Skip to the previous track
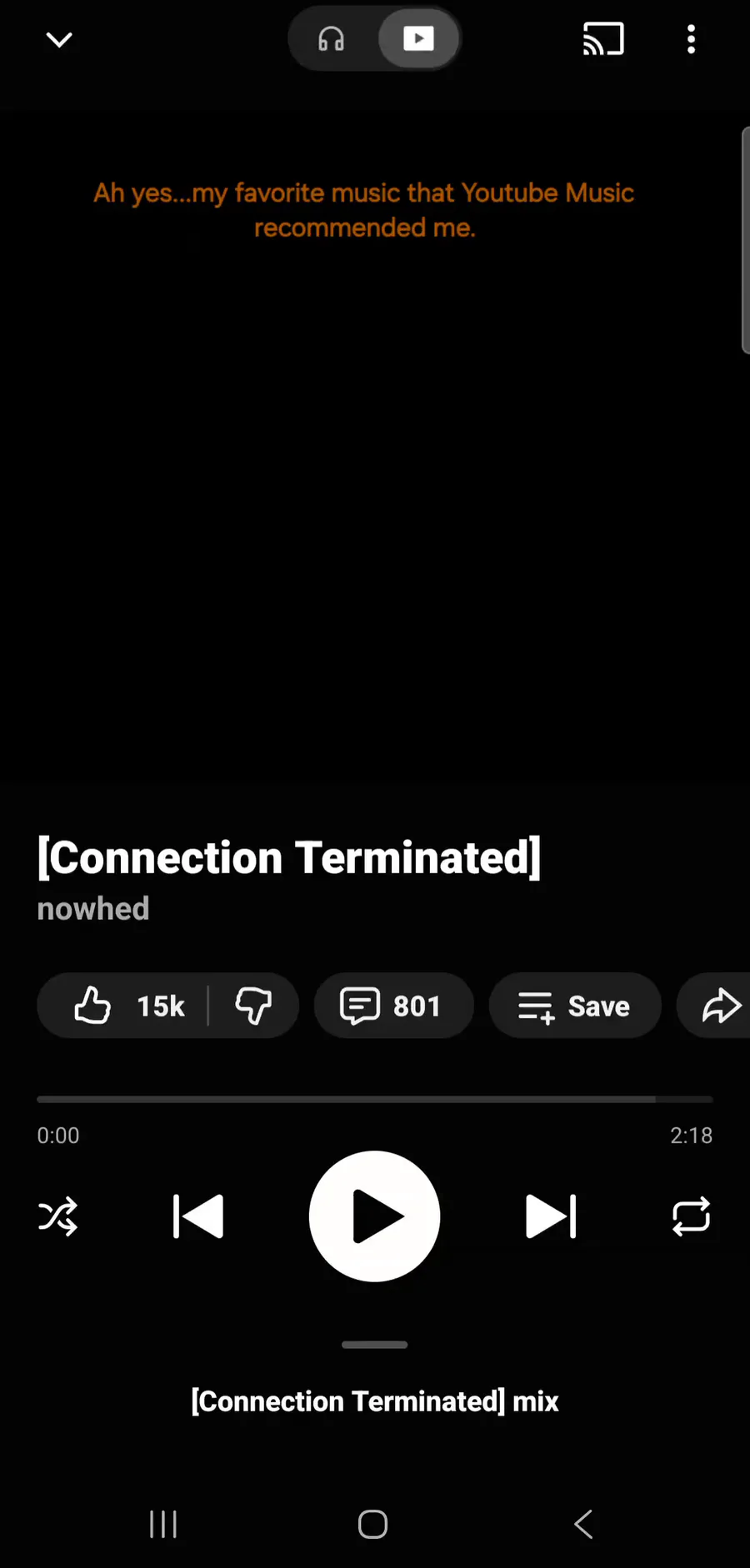Viewport: 750px width, 1568px height. tap(198, 1216)
